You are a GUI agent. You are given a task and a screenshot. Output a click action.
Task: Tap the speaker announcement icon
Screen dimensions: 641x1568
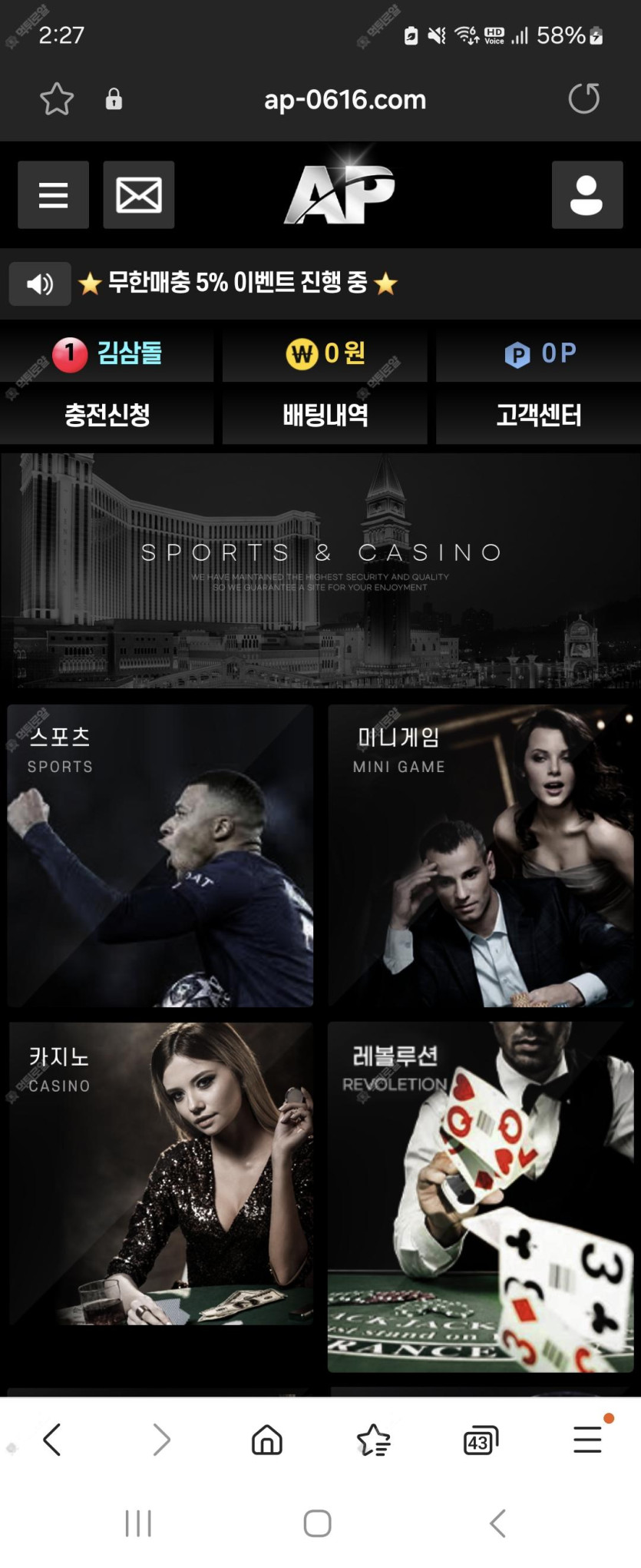point(40,284)
